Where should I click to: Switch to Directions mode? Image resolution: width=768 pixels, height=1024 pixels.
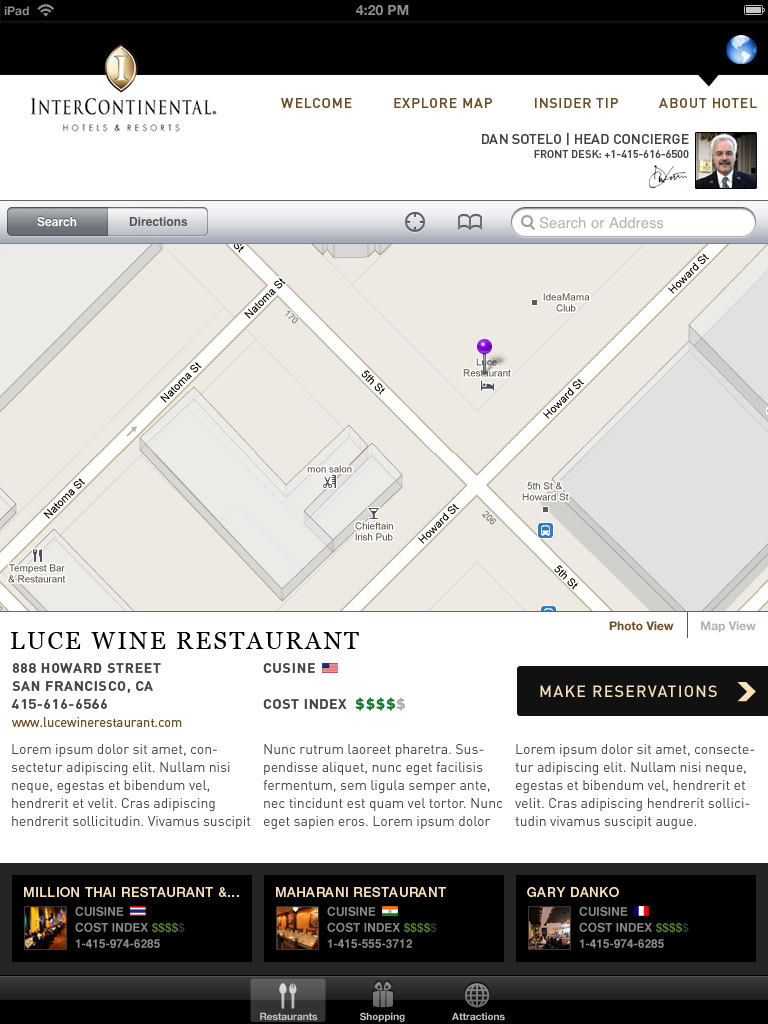coord(158,222)
